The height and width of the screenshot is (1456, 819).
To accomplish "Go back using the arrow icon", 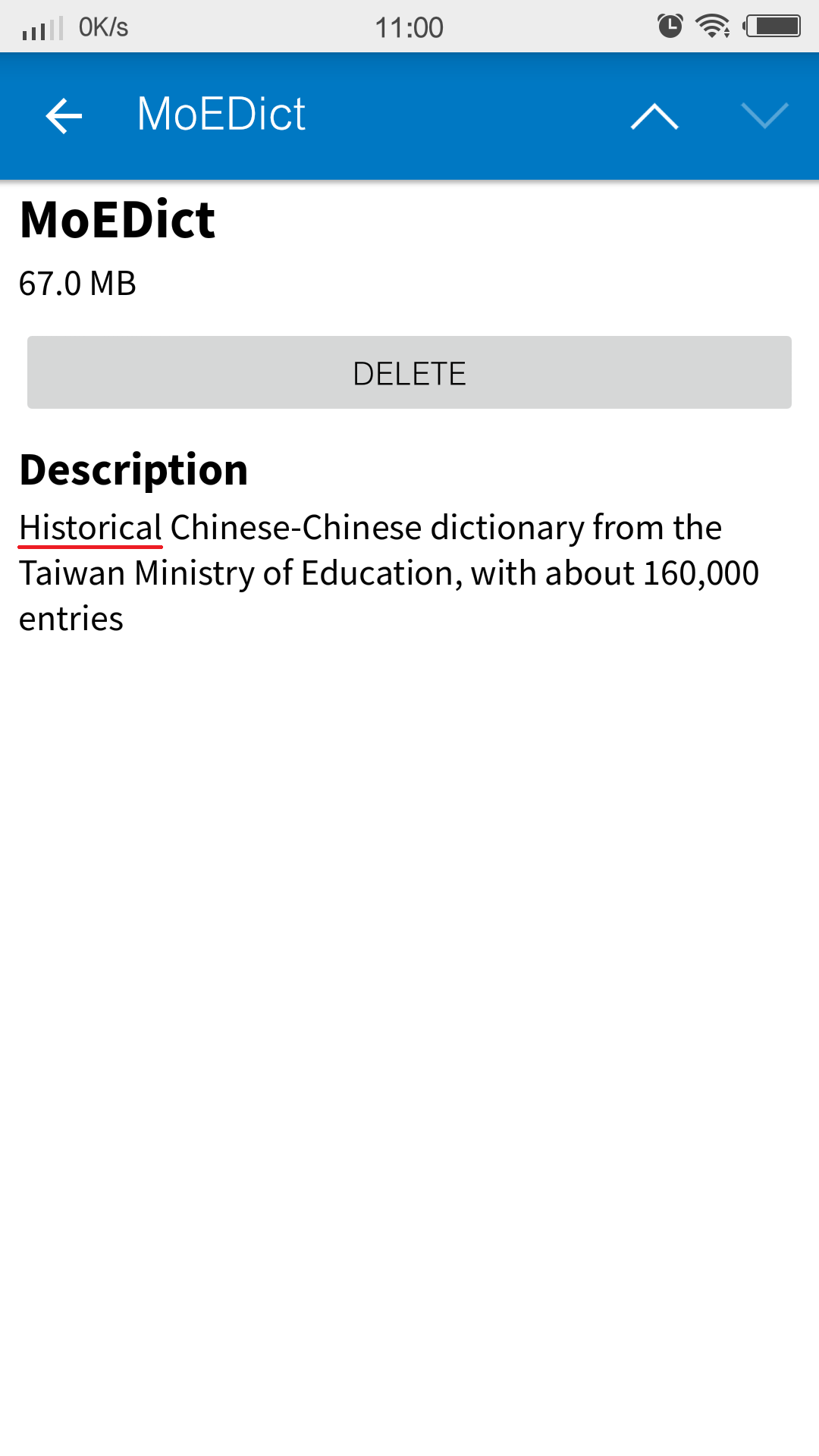I will coord(64,116).
